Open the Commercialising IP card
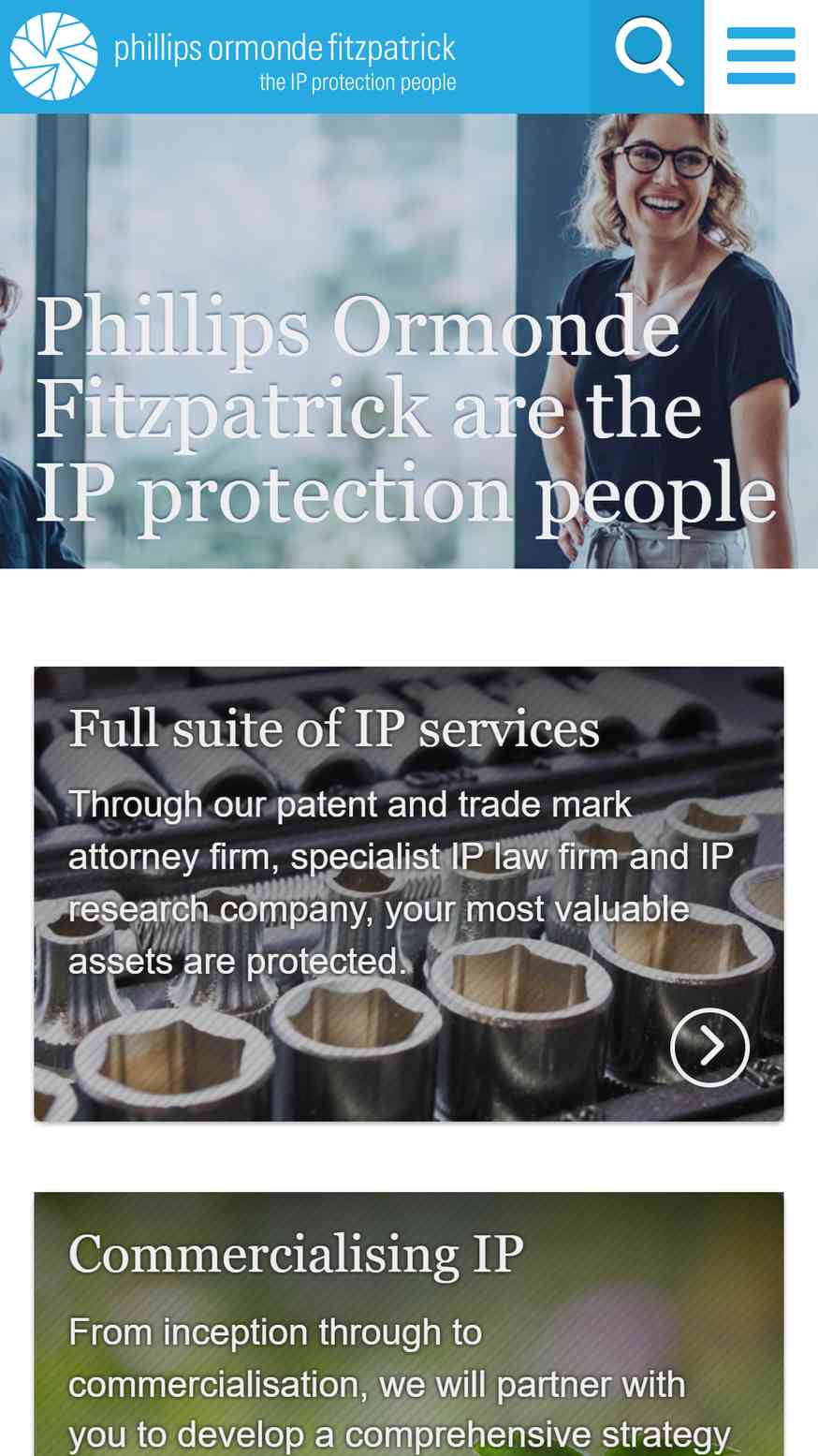The width and height of the screenshot is (818, 1456). coord(409,1324)
